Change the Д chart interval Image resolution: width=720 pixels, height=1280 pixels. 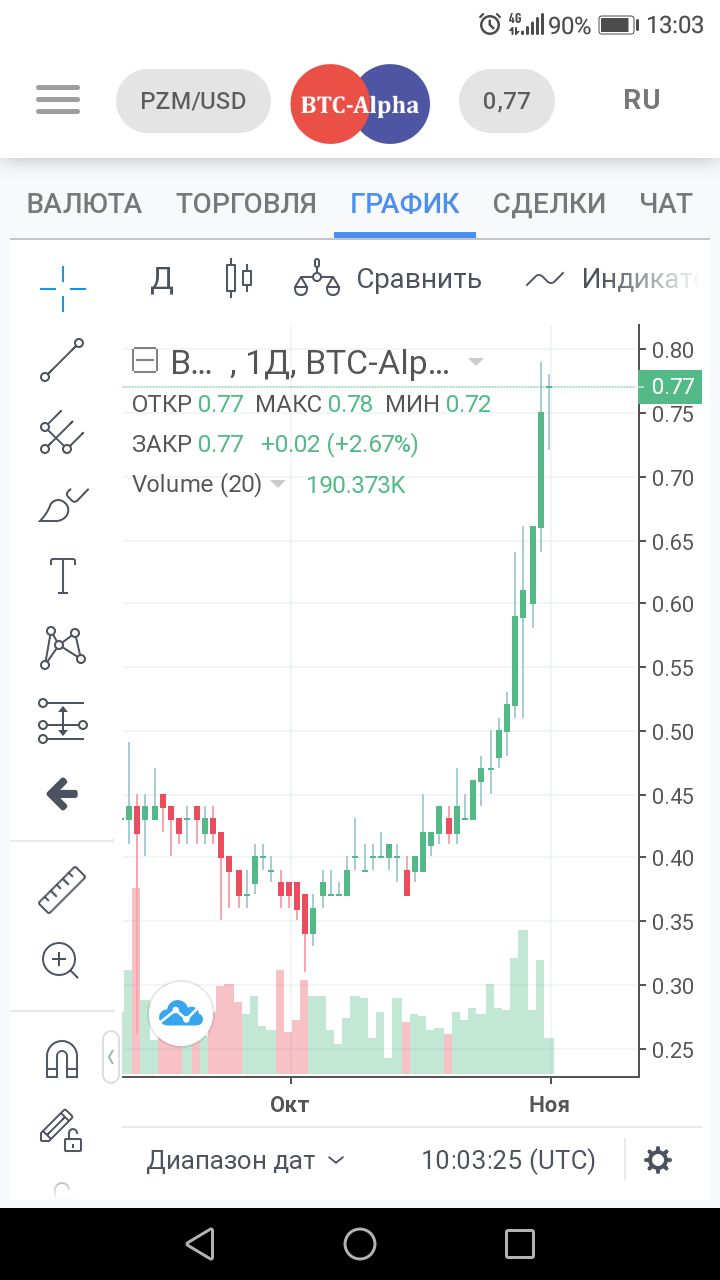click(162, 279)
